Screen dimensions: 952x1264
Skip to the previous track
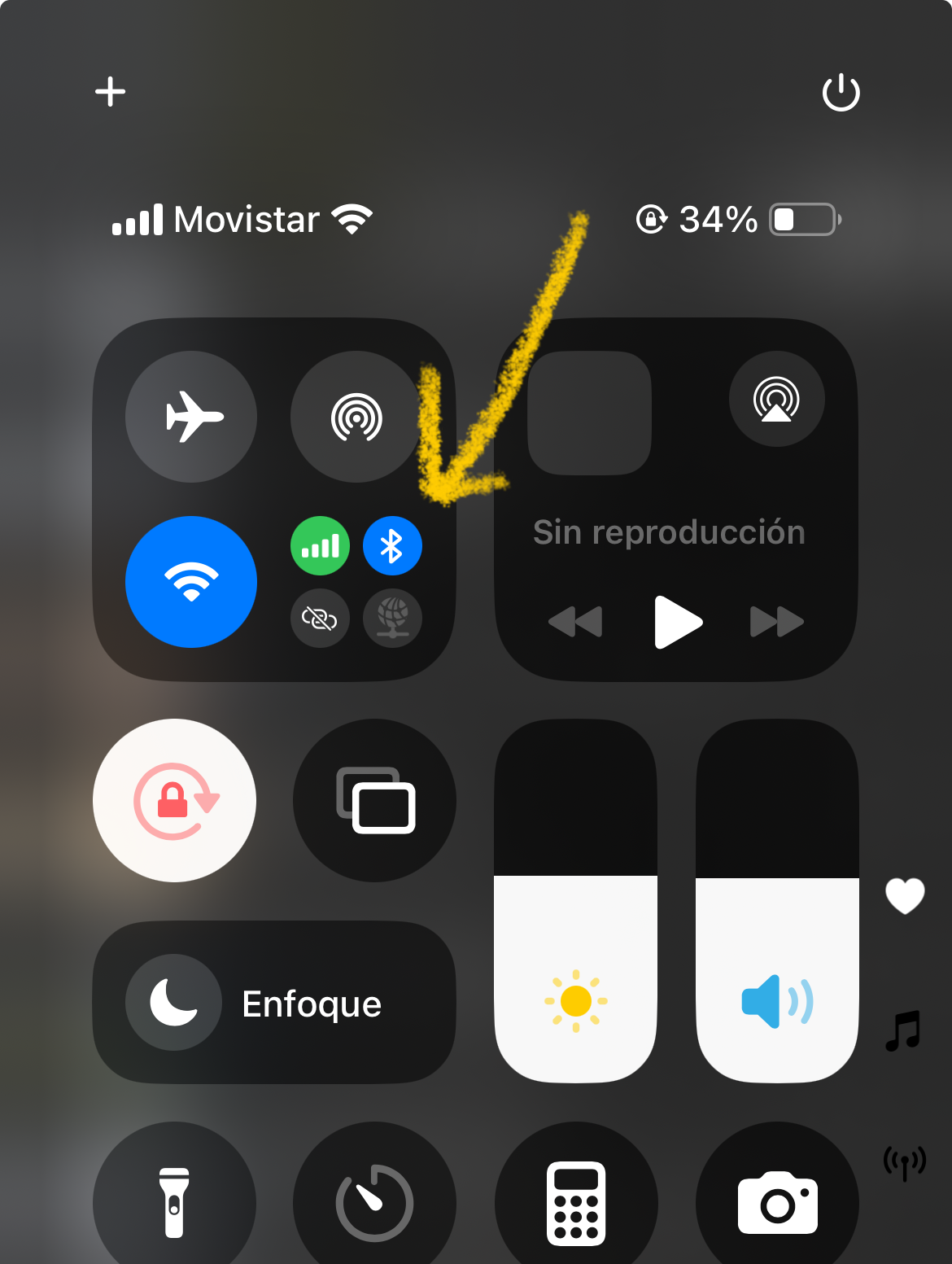[x=575, y=622]
